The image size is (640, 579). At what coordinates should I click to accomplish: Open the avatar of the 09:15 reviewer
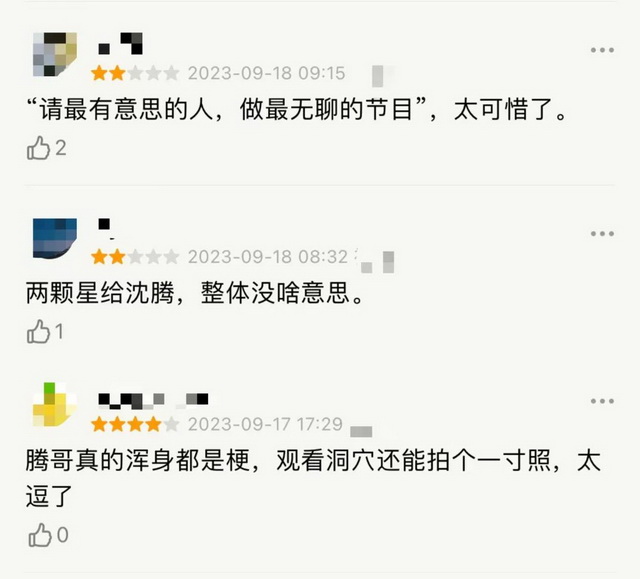(x=55, y=54)
